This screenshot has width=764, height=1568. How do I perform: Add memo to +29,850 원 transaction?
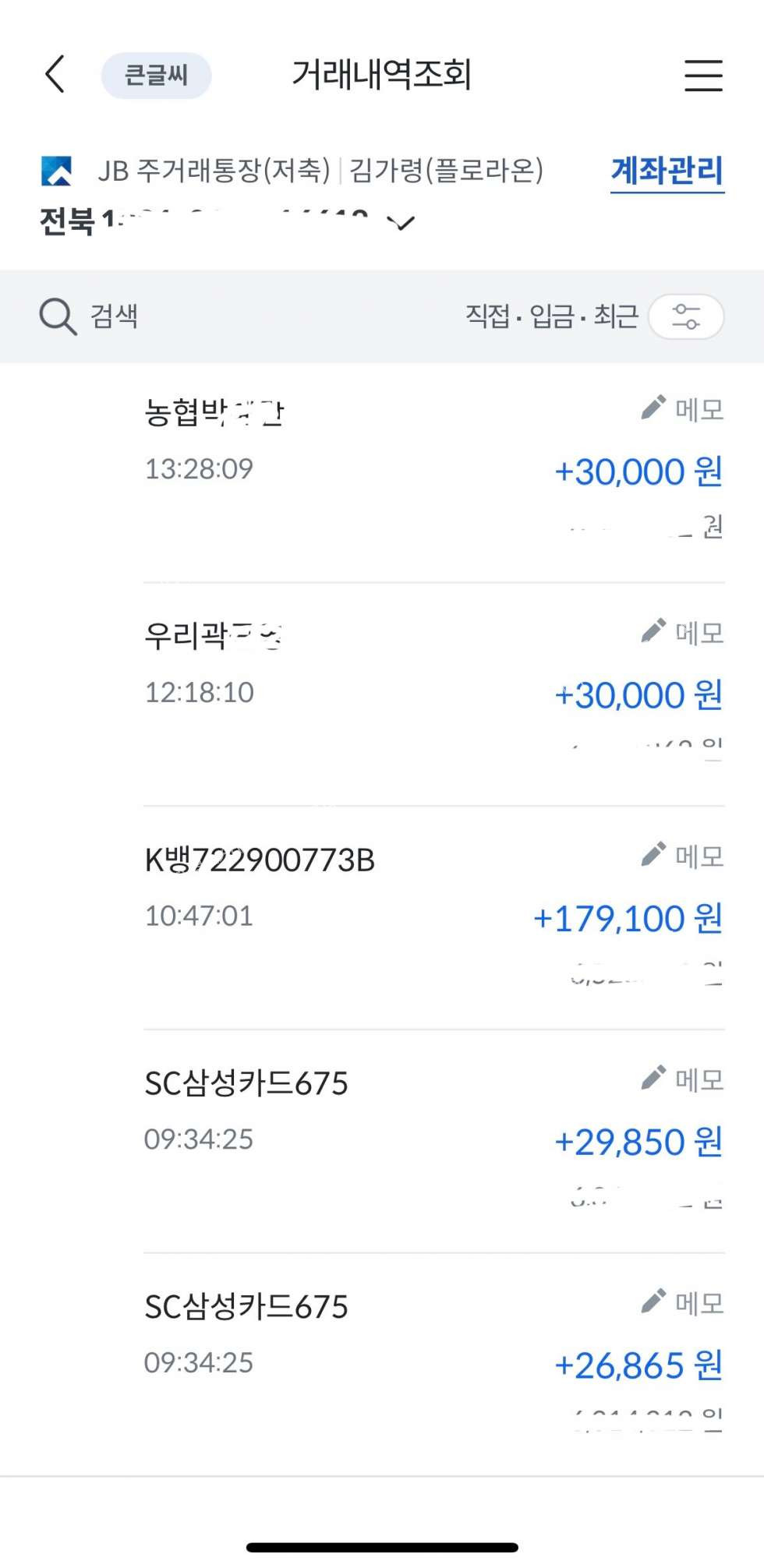pos(683,1079)
